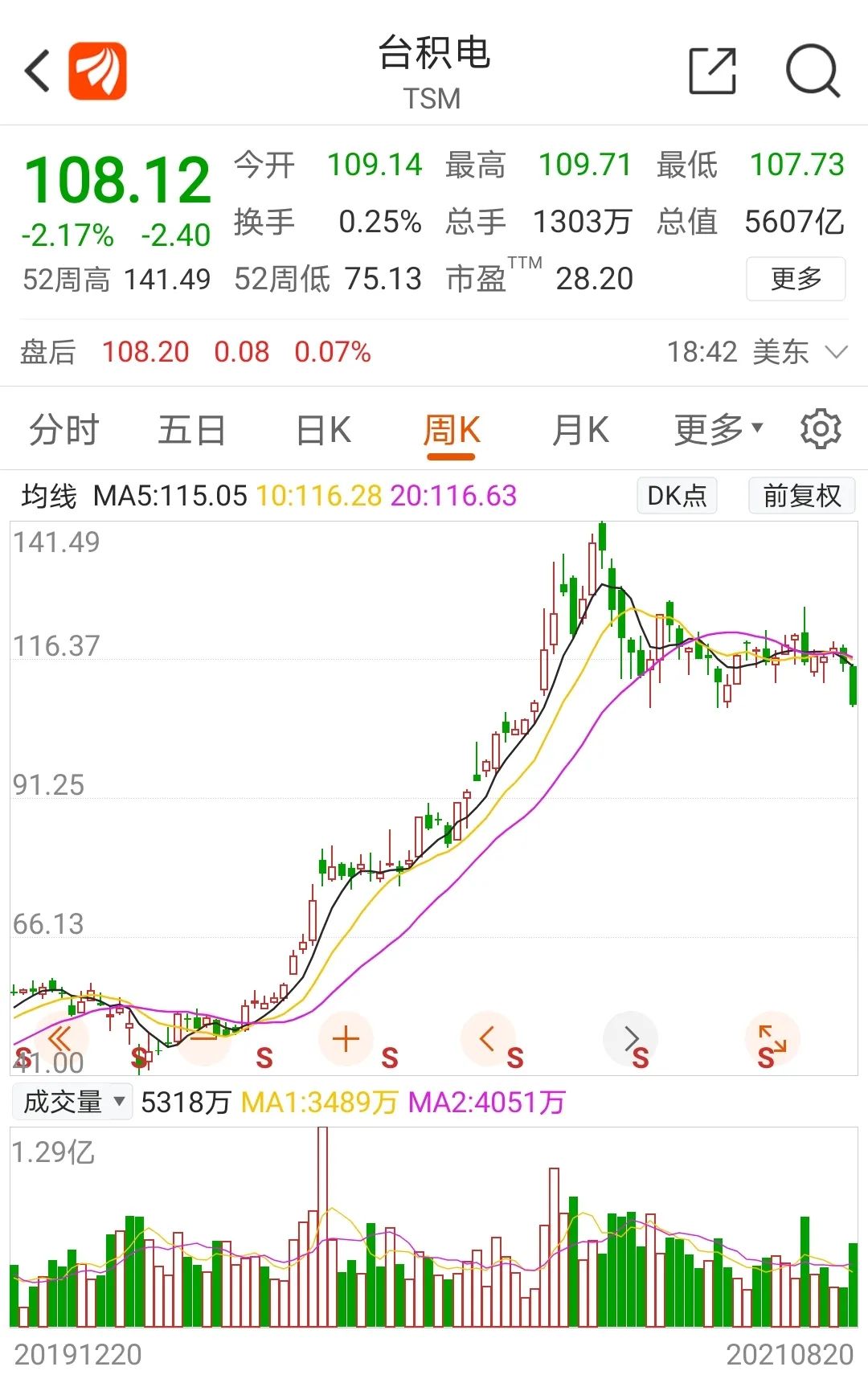
Task: Move chart left one step
Action: pyautogui.click(x=487, y=1038)
